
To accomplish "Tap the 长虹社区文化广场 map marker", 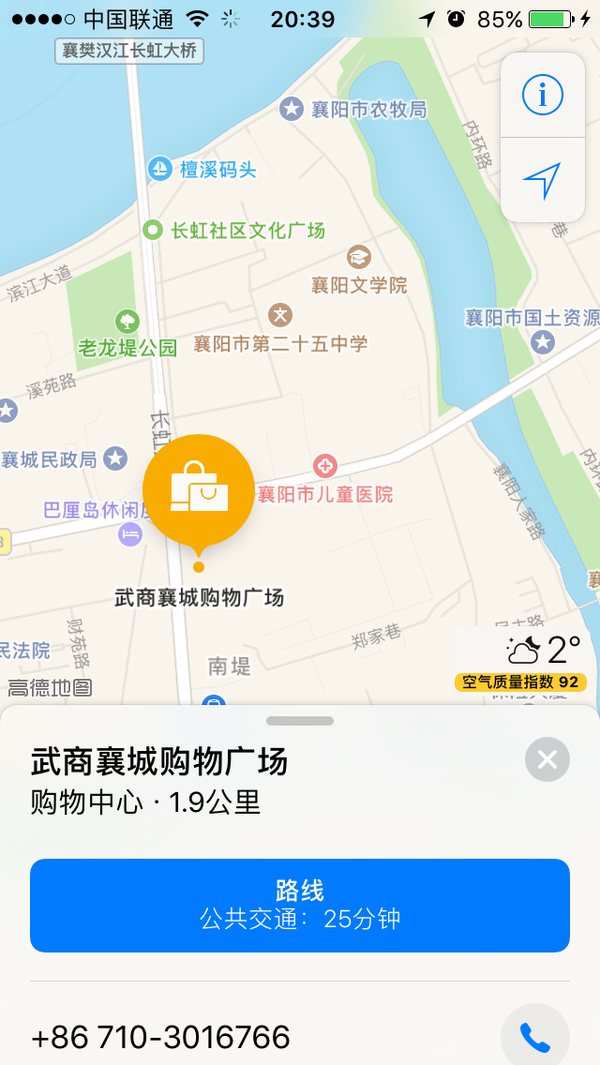I will 153,231.
